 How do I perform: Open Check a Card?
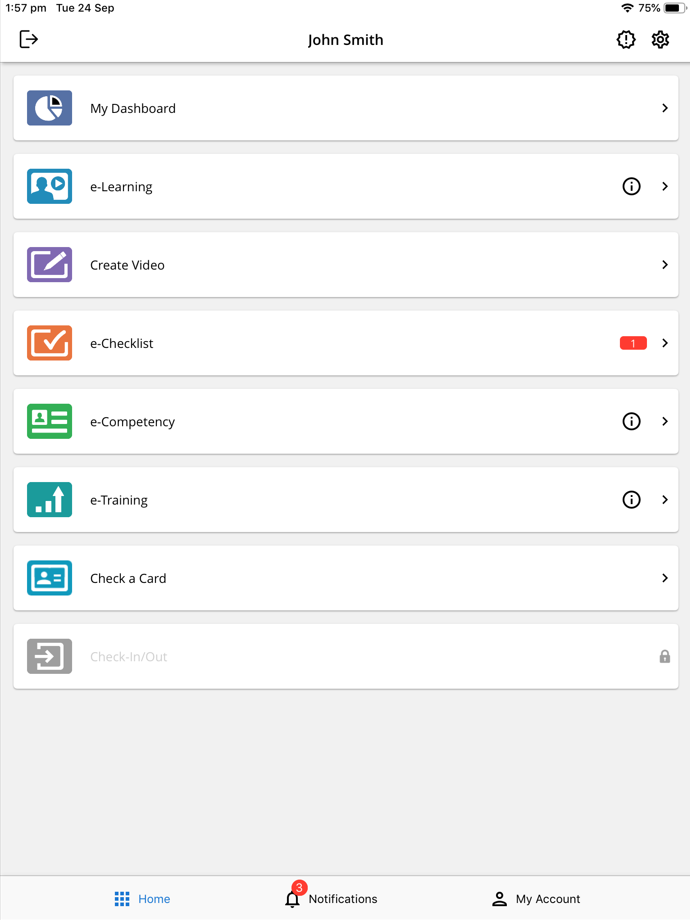(345, 578)
